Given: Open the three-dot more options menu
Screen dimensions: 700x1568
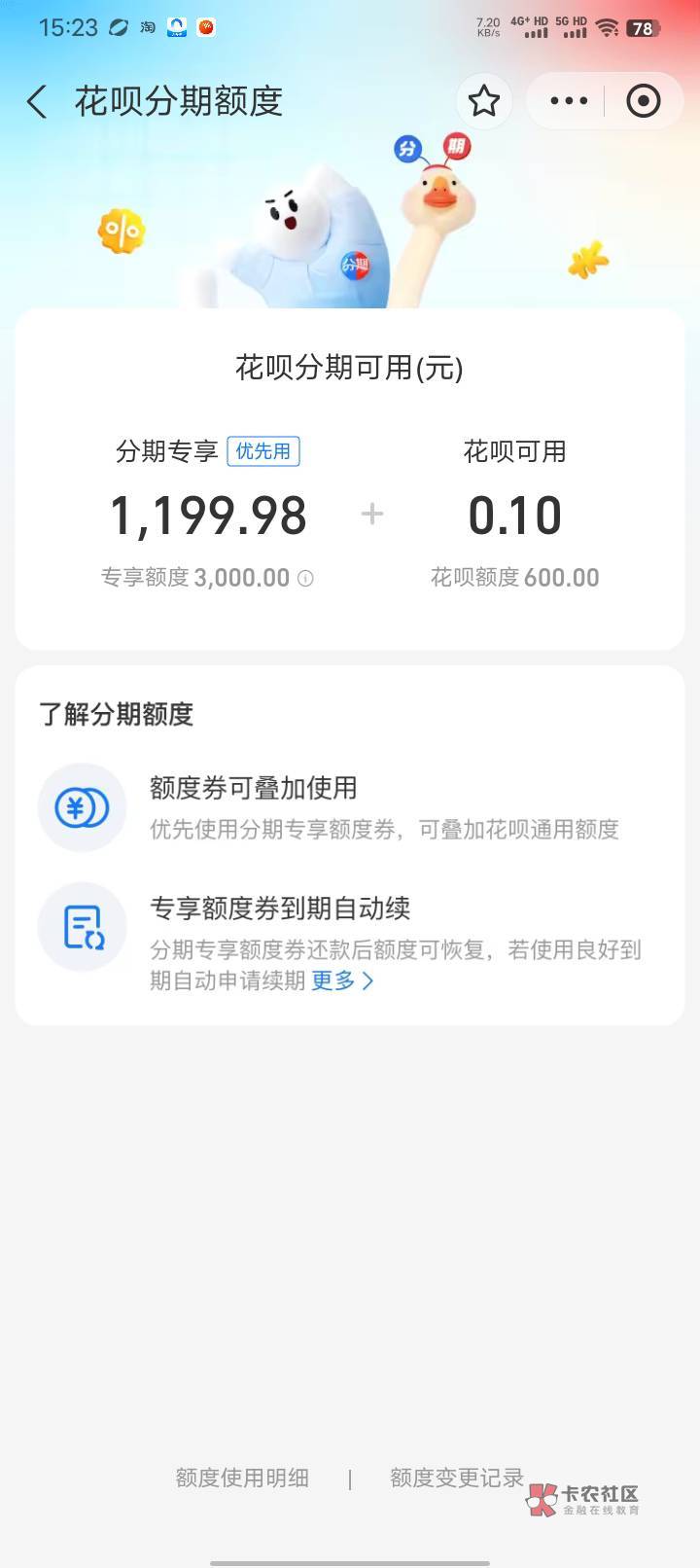Looking at the screenshot, I should (569, 101).
